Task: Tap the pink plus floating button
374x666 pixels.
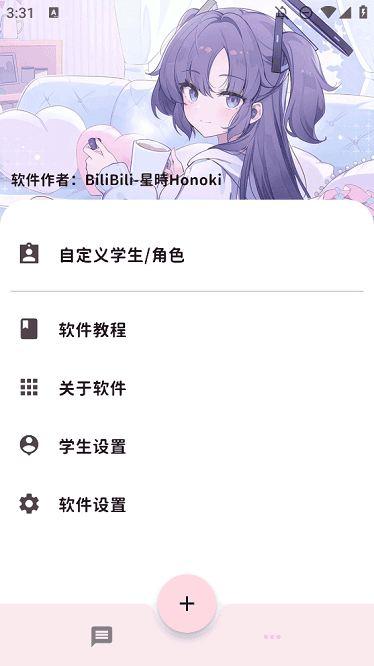Action: pyautogui.click(x=187, y=604)
